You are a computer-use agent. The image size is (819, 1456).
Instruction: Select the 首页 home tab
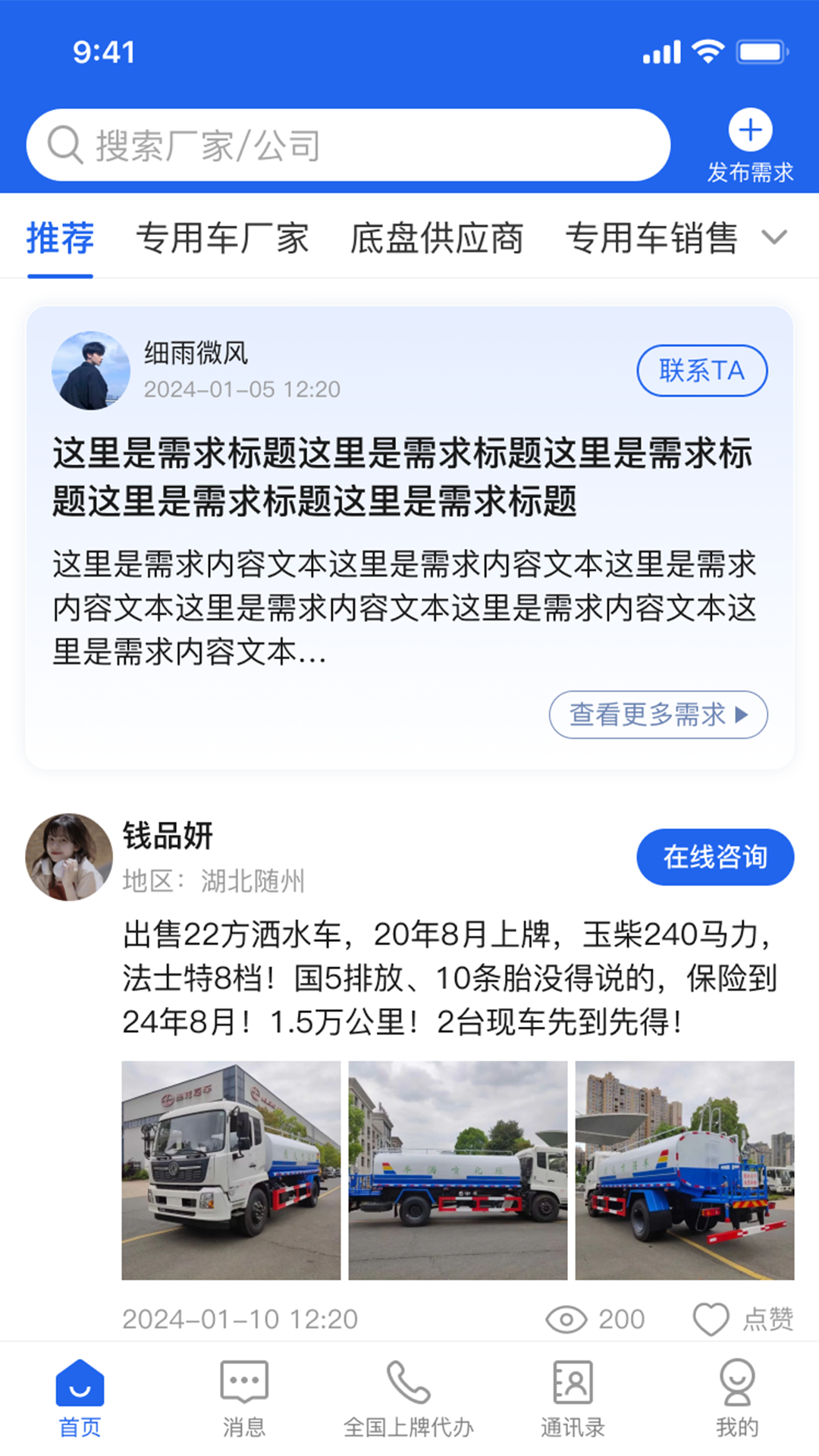click(x=80, y=1398)
